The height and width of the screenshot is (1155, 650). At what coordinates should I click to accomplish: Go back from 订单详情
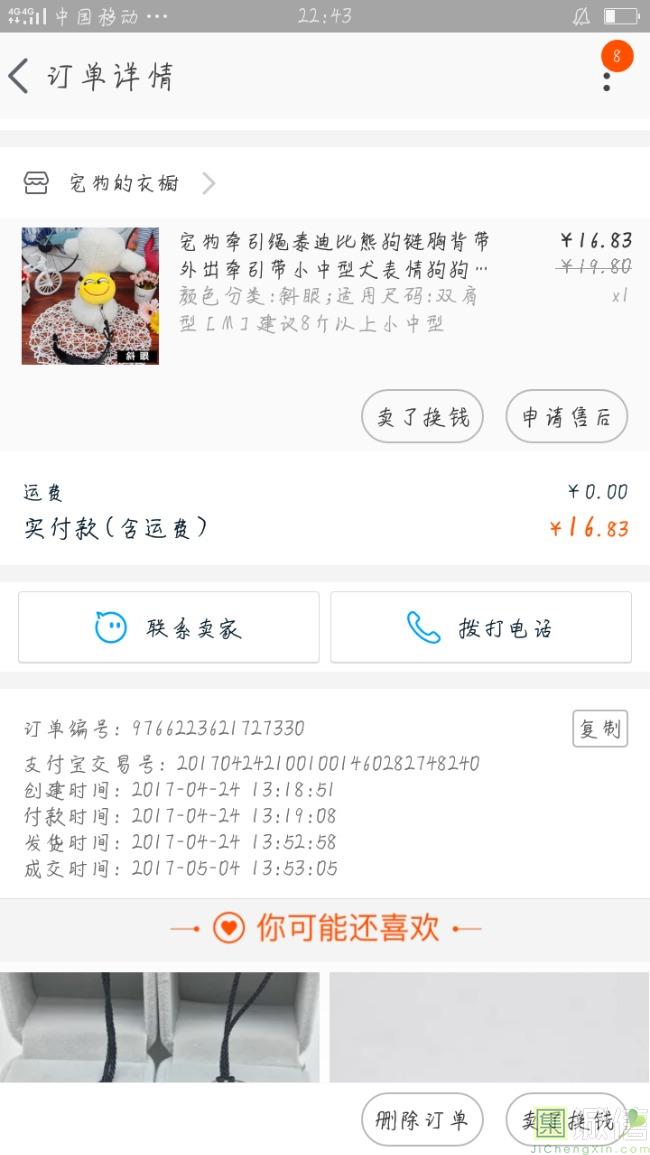[x=20, y=77]
